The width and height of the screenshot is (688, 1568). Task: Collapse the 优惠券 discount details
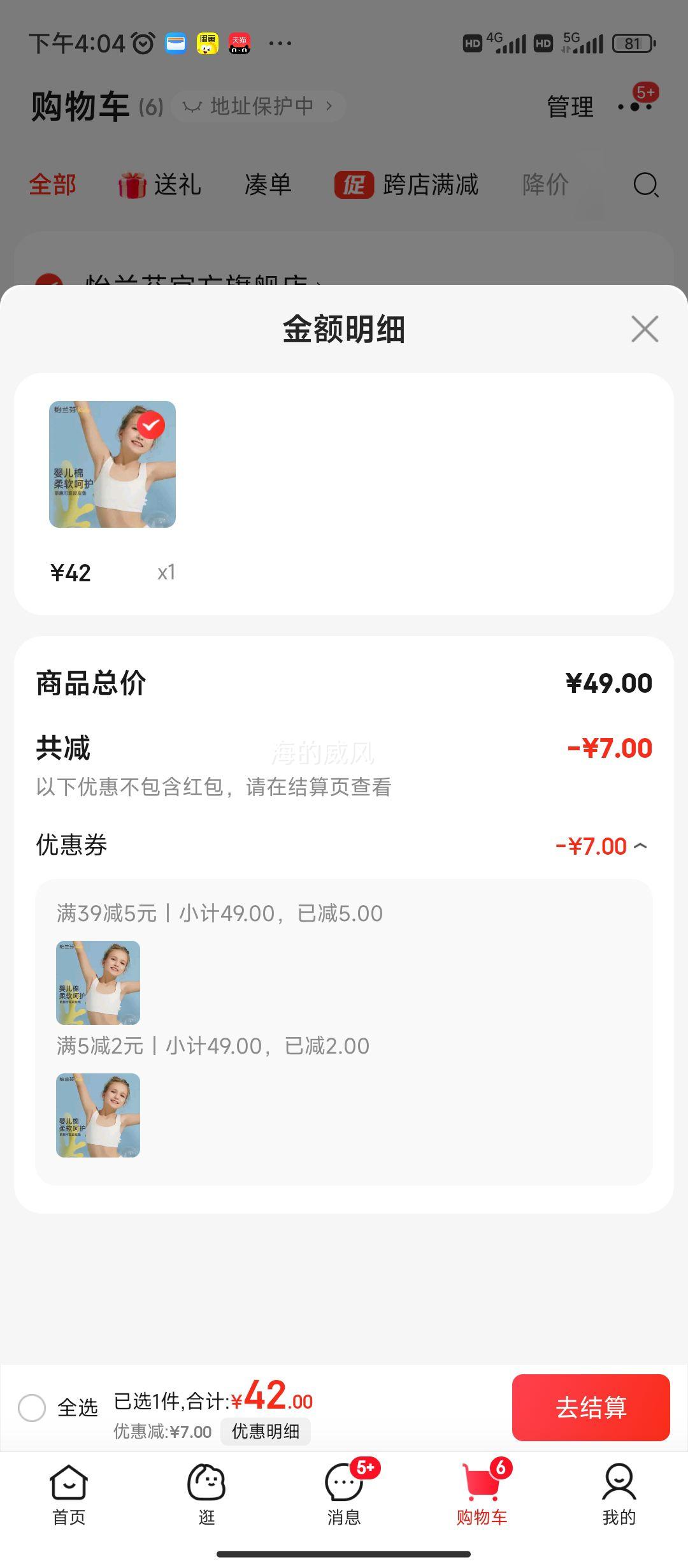[641, 846]
